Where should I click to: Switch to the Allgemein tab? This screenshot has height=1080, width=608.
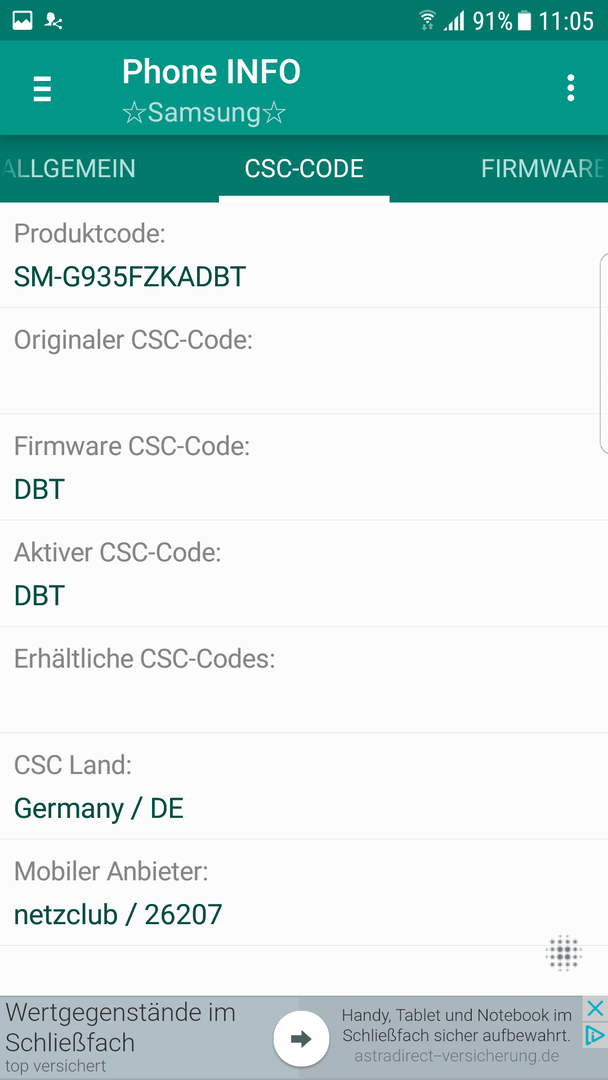pos(70,169)
